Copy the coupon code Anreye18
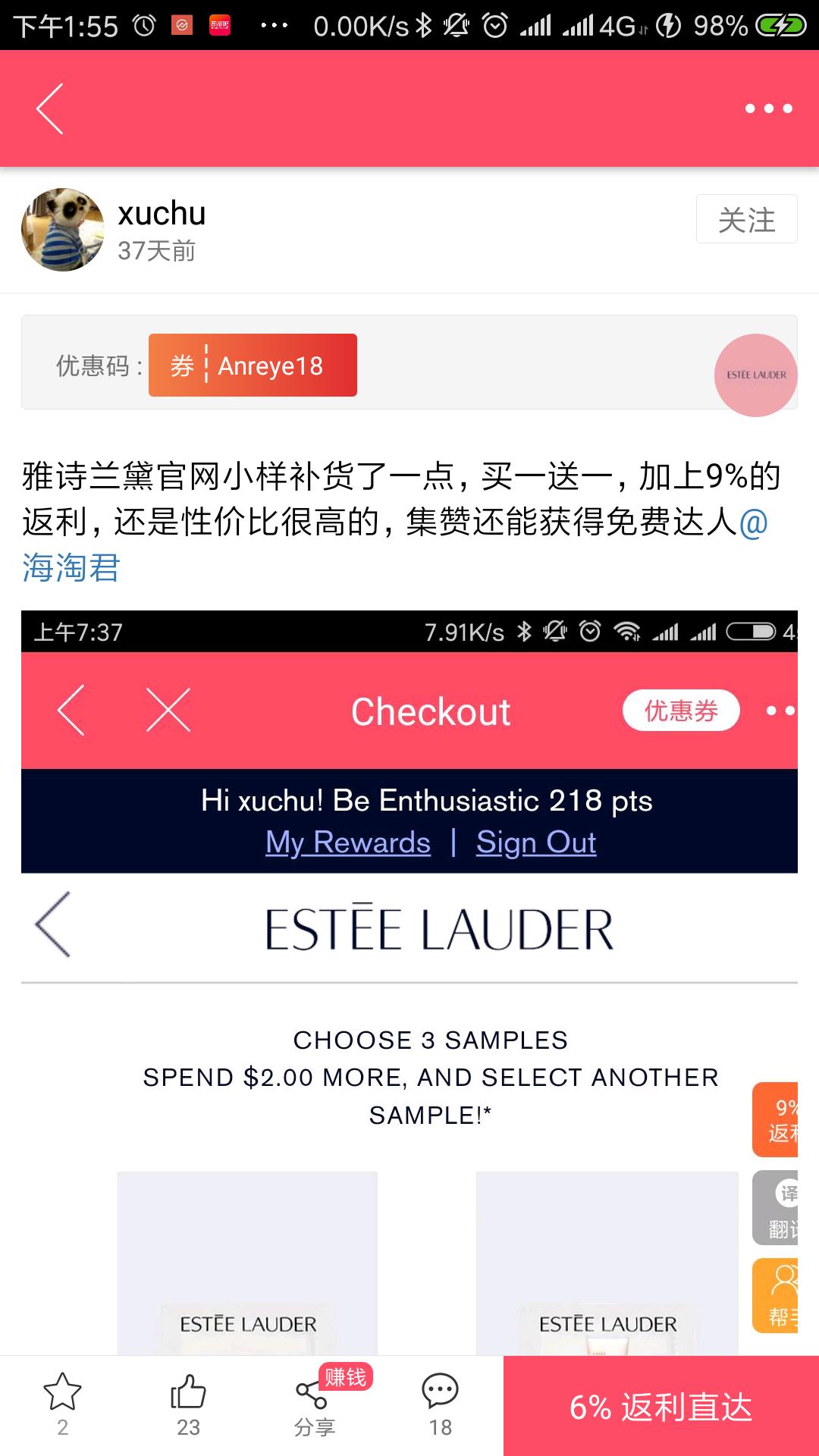 point(253,366)
